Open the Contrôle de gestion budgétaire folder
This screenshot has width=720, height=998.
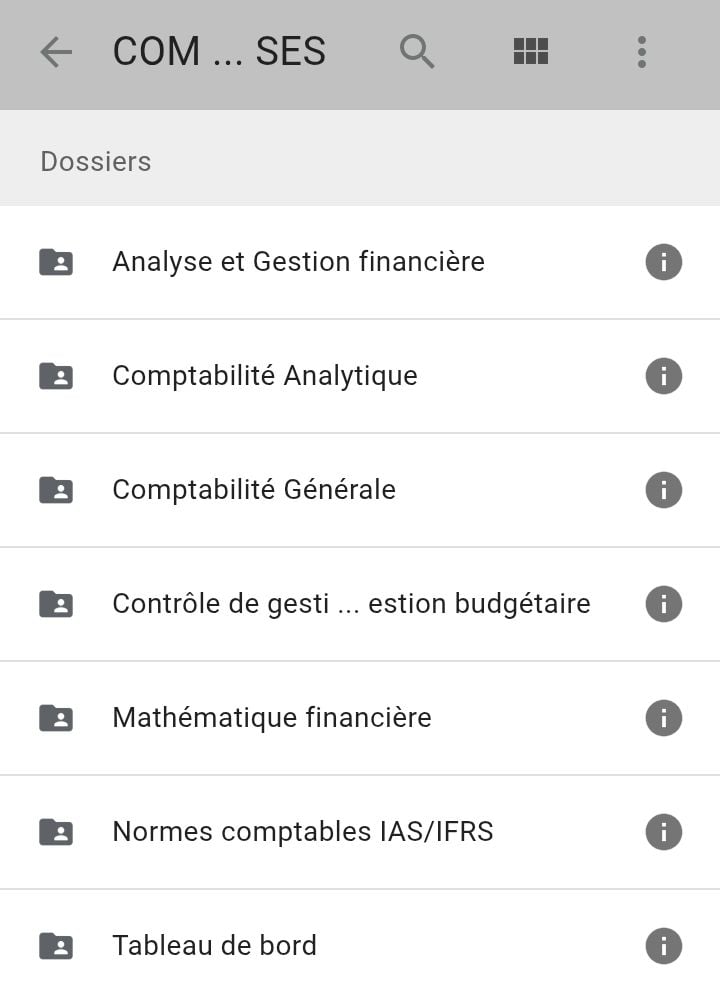(x=351, y=604)
